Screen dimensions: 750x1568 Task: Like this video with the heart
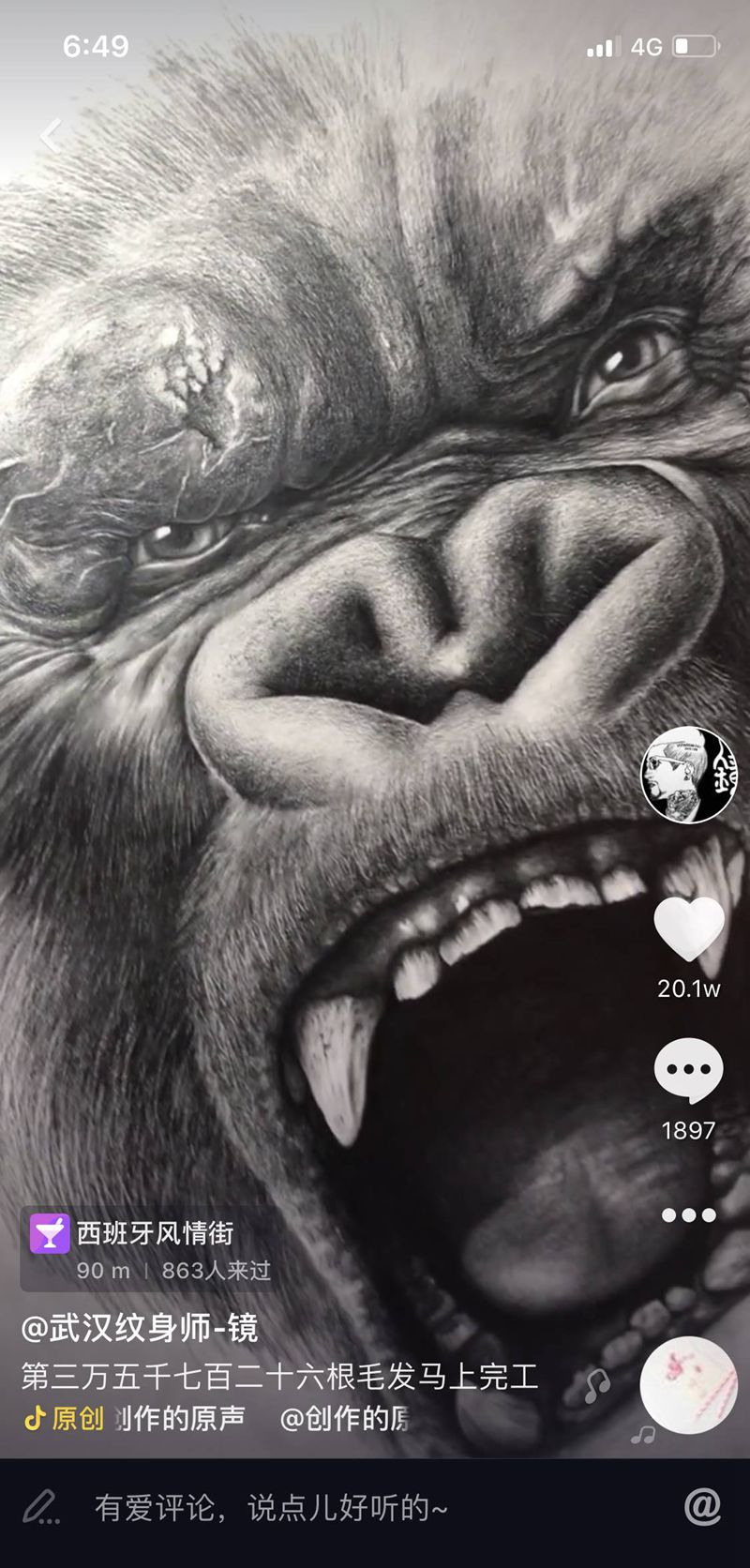(688, 929)
